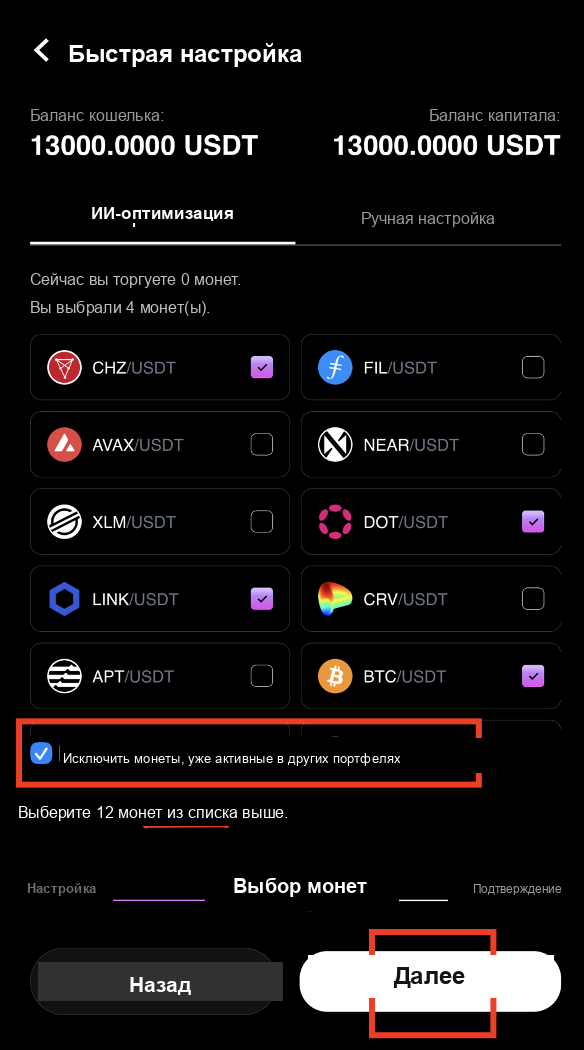Continue with the Далее button

pos(429,980)
